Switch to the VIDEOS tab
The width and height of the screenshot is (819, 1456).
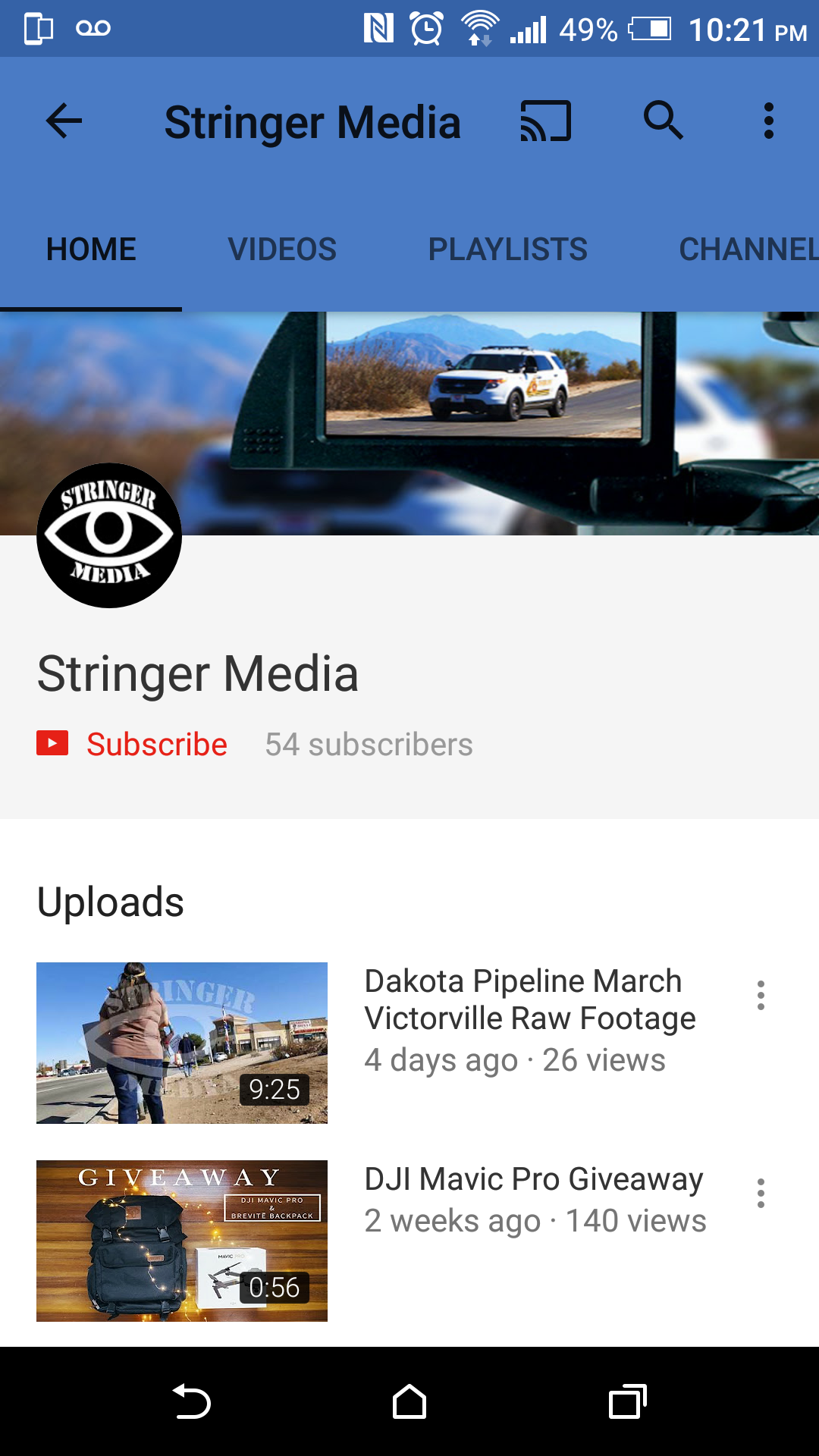coord(282,249)
